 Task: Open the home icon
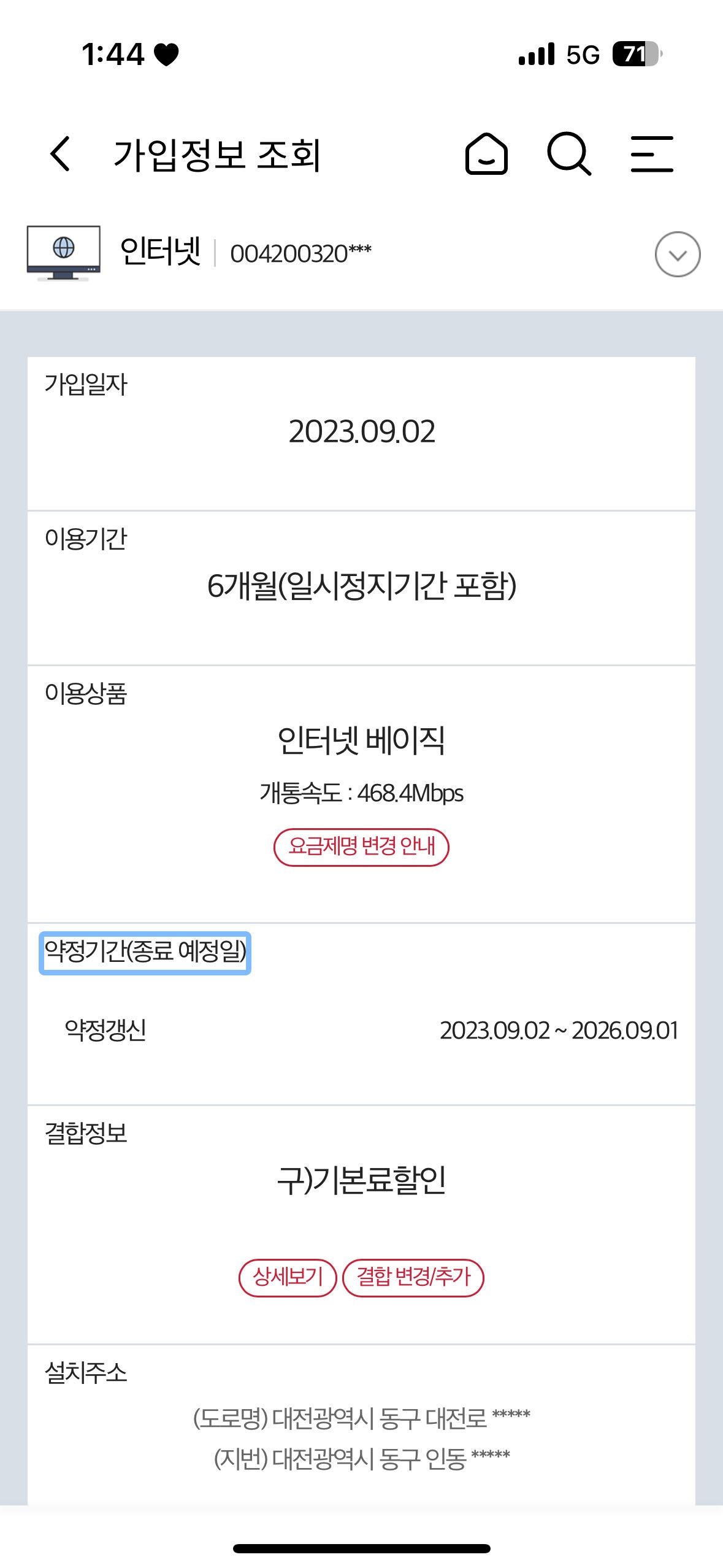[x=486, y=153]
